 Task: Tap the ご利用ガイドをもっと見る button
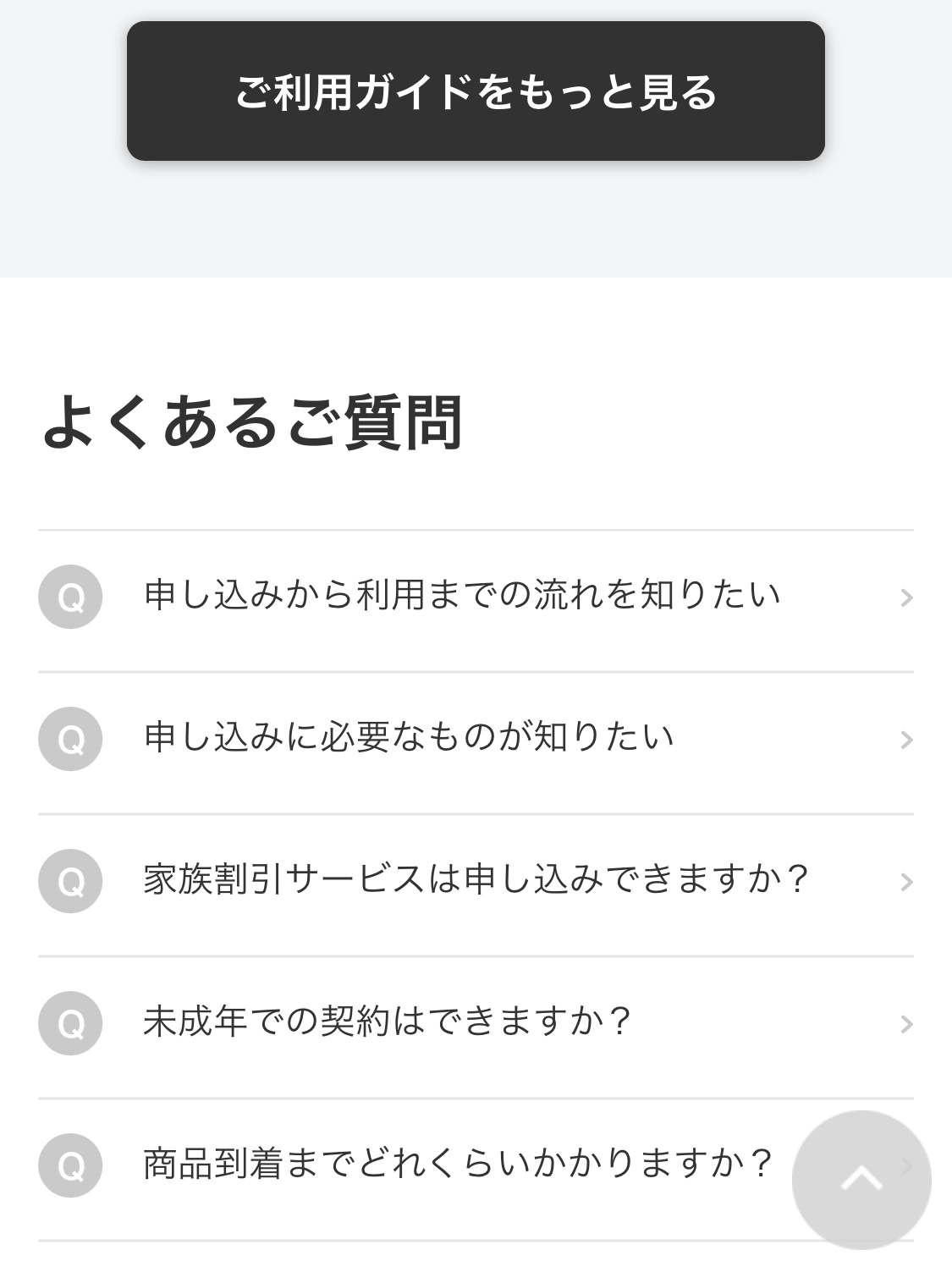(x=476, y=91)
